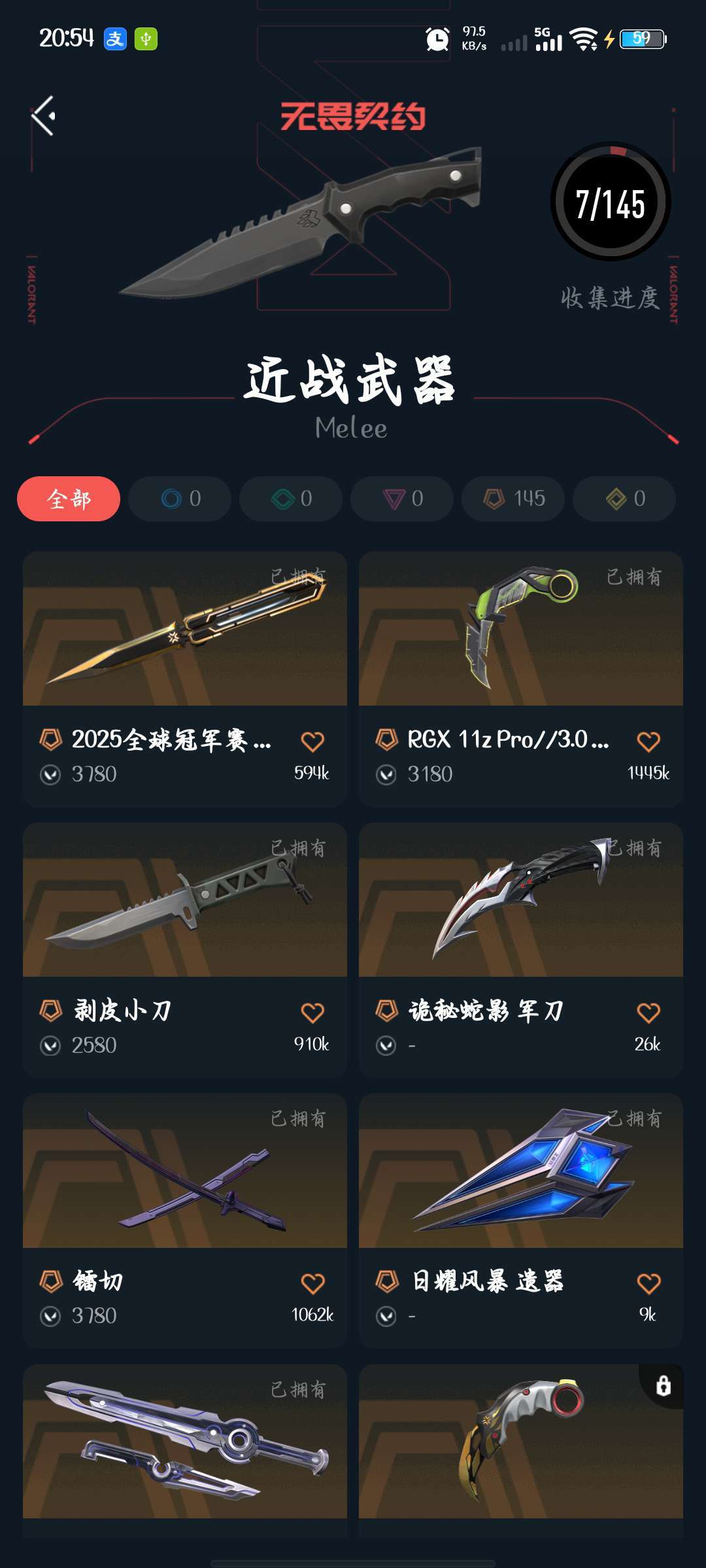This screenshot has height=1568, width=706.
Task: Select the 全部 filter chip
Action: 69,498
